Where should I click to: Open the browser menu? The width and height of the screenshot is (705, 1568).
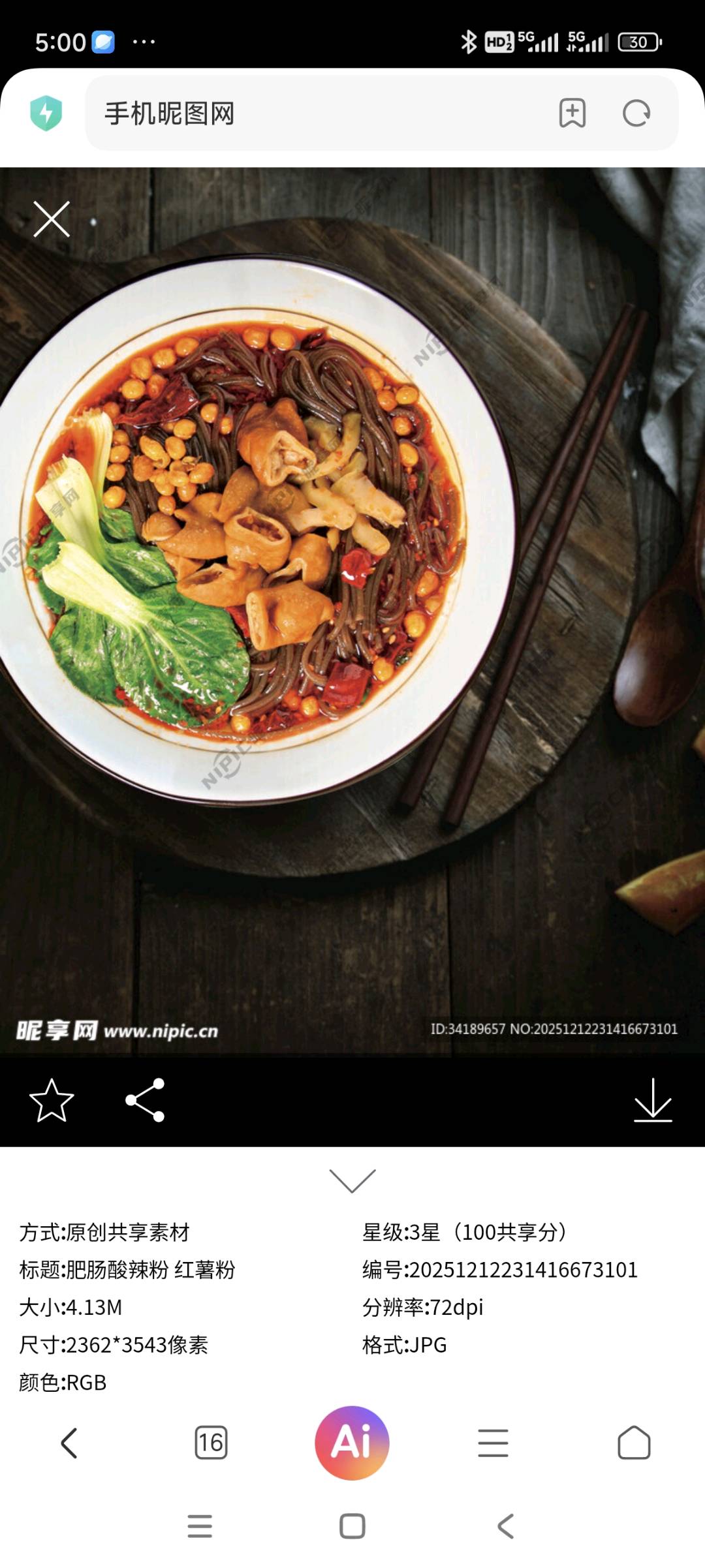coord(493,1443)
